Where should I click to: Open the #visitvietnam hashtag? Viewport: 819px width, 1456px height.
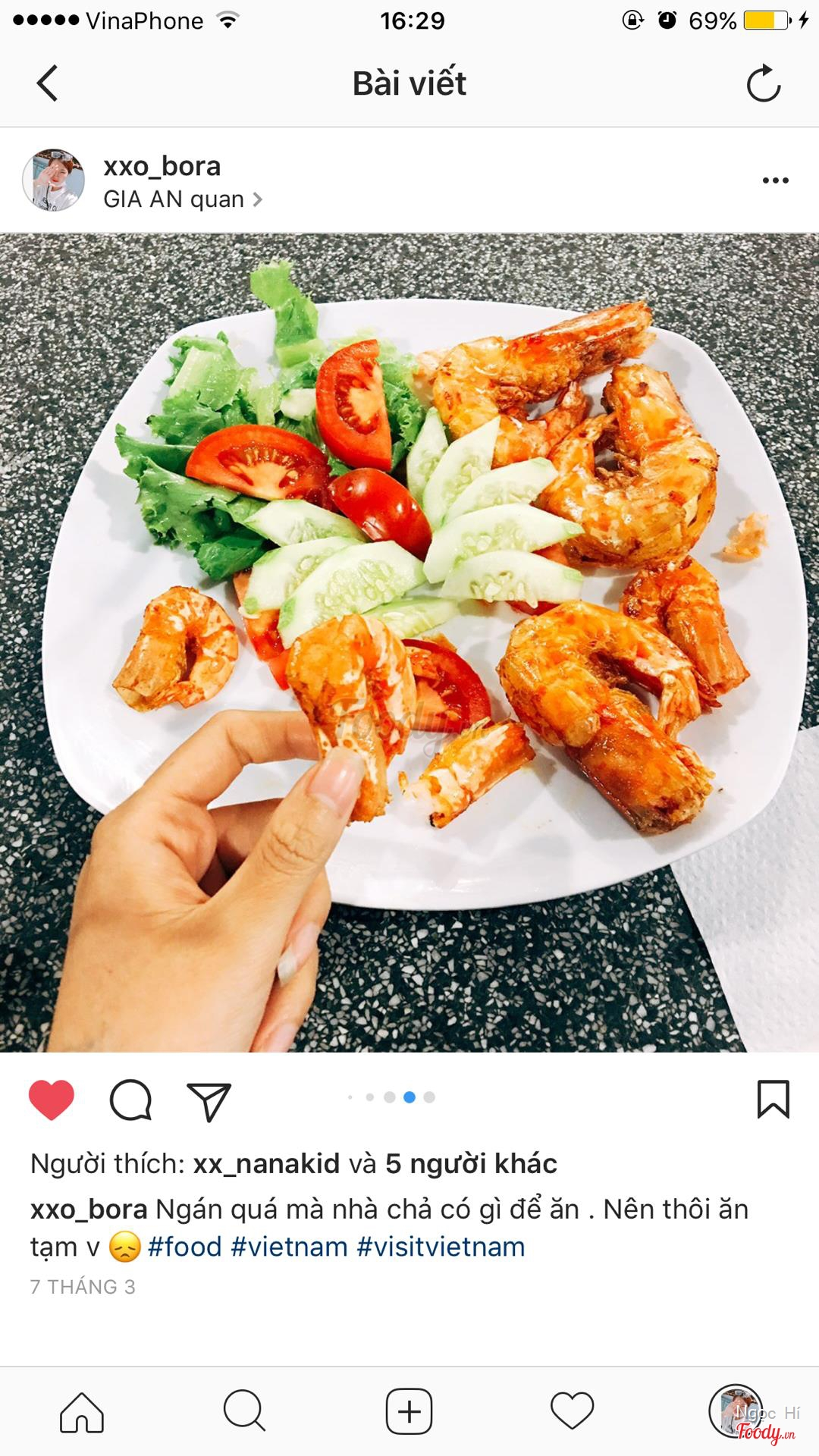pyautogui.click(x=441, y=1247)
